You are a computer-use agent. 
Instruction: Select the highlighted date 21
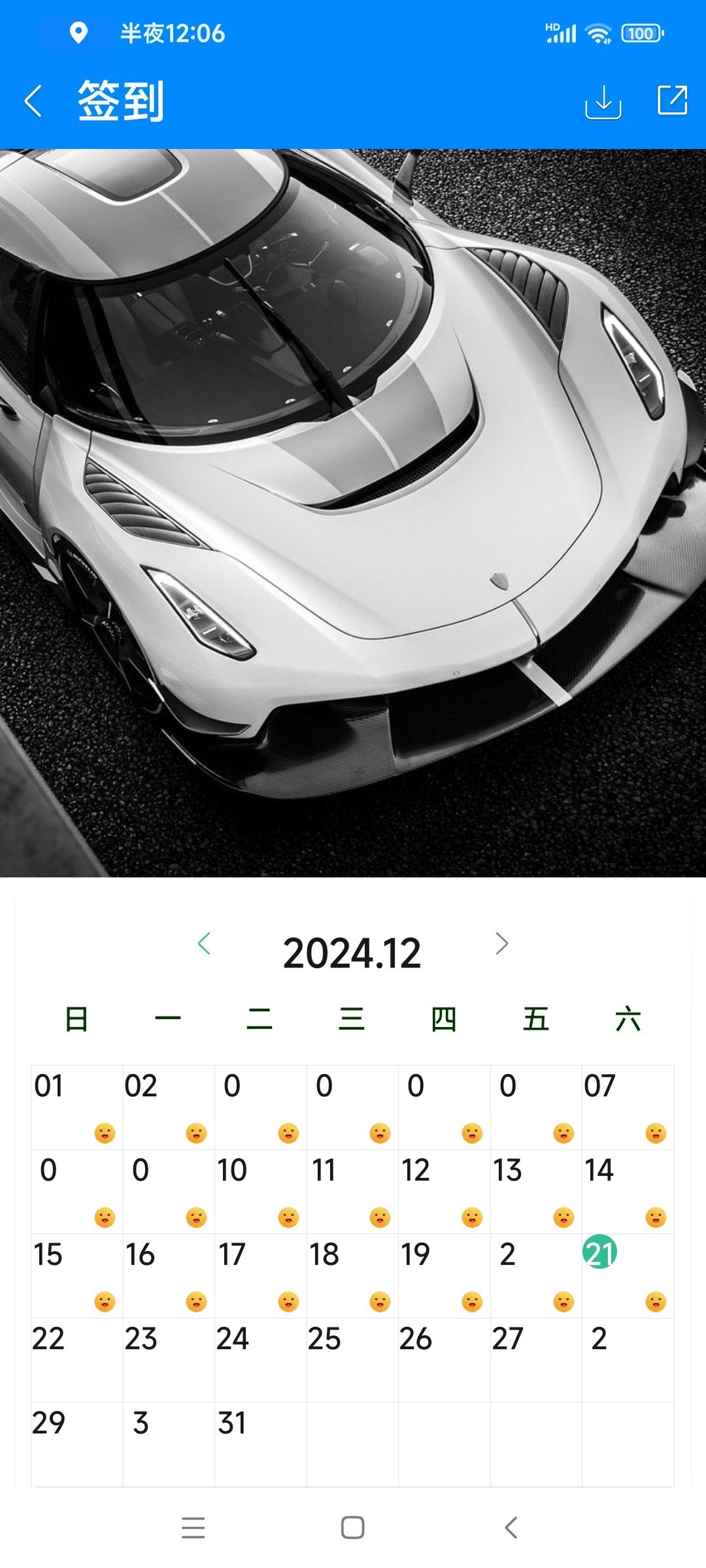(x=600, y=1252)
